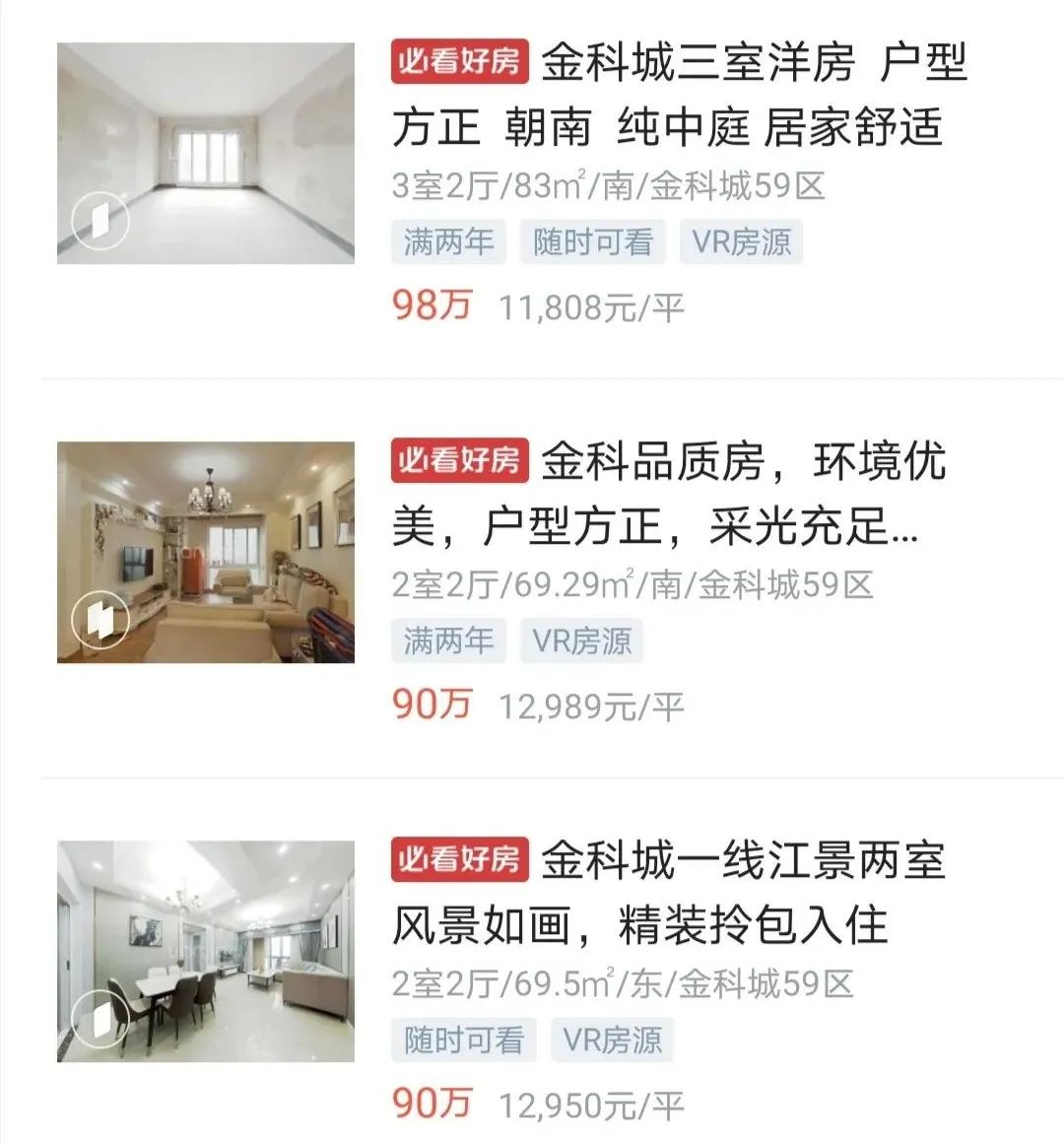Image resolution: width=1064 pixels, height=1144 pixels.
Task: Click the VR icon on the second listing photo
Action: 101,620
